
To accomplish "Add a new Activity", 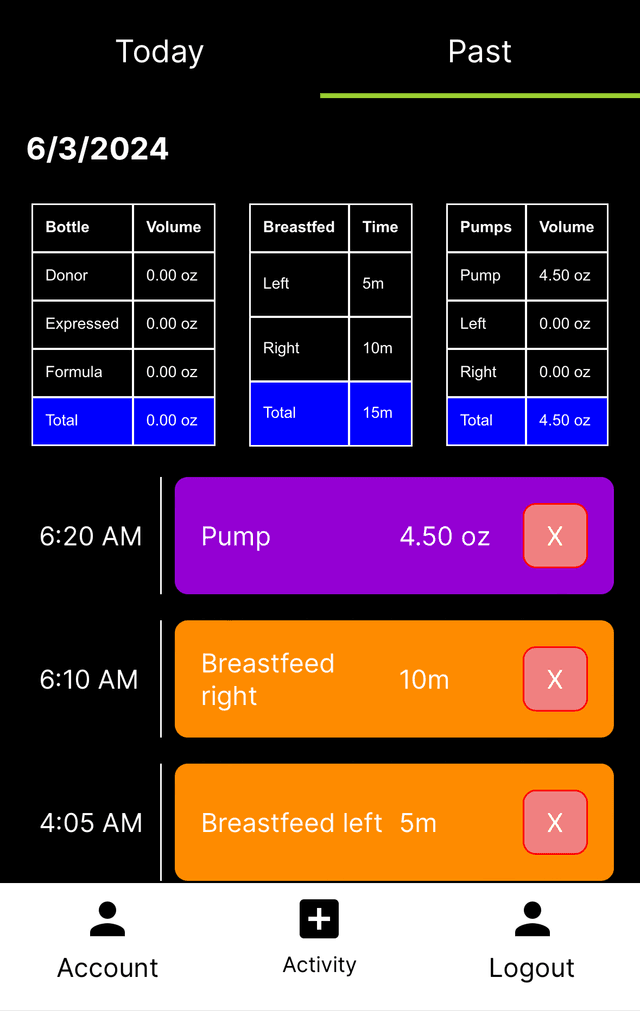I will tap(319, 936).
